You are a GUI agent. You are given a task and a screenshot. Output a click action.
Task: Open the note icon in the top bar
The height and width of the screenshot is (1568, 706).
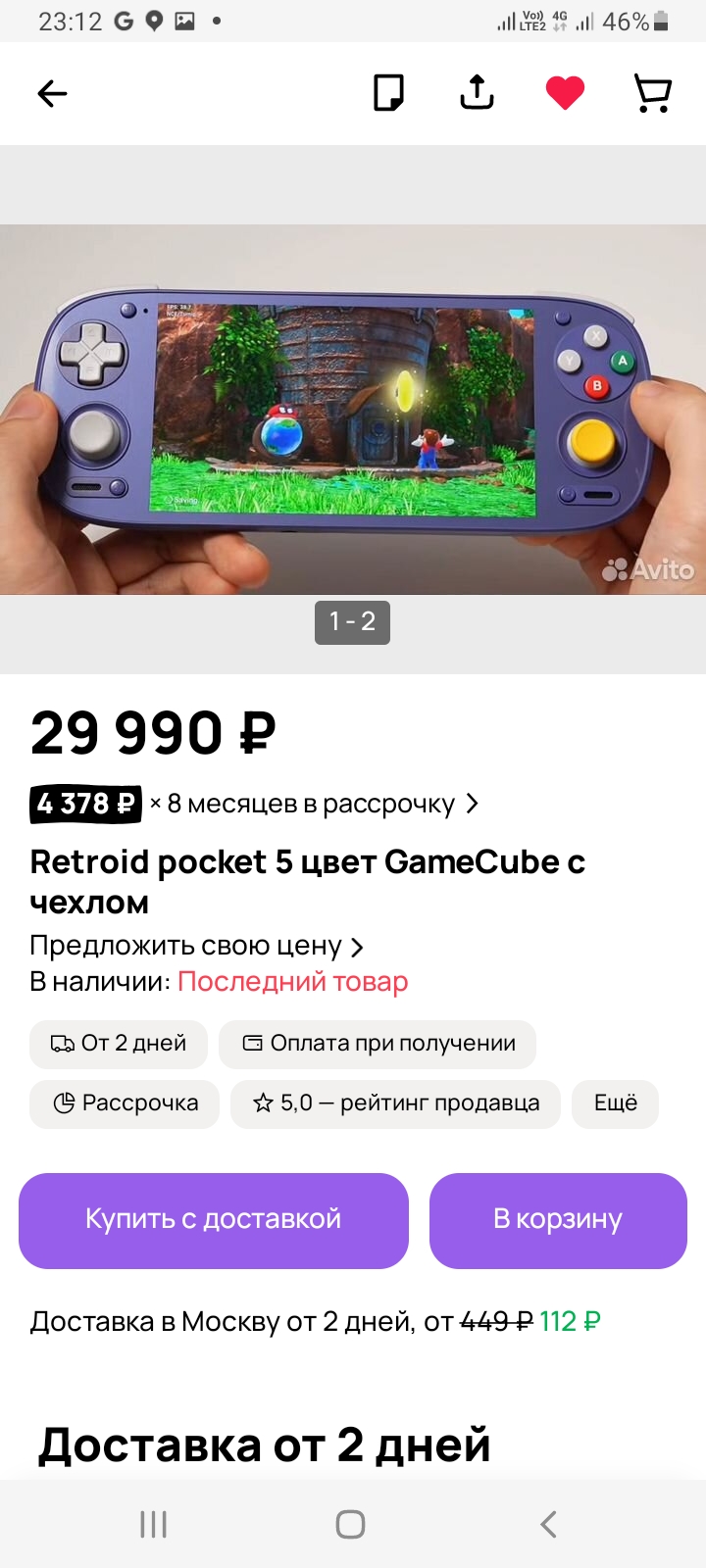click(x=388, y=94)
